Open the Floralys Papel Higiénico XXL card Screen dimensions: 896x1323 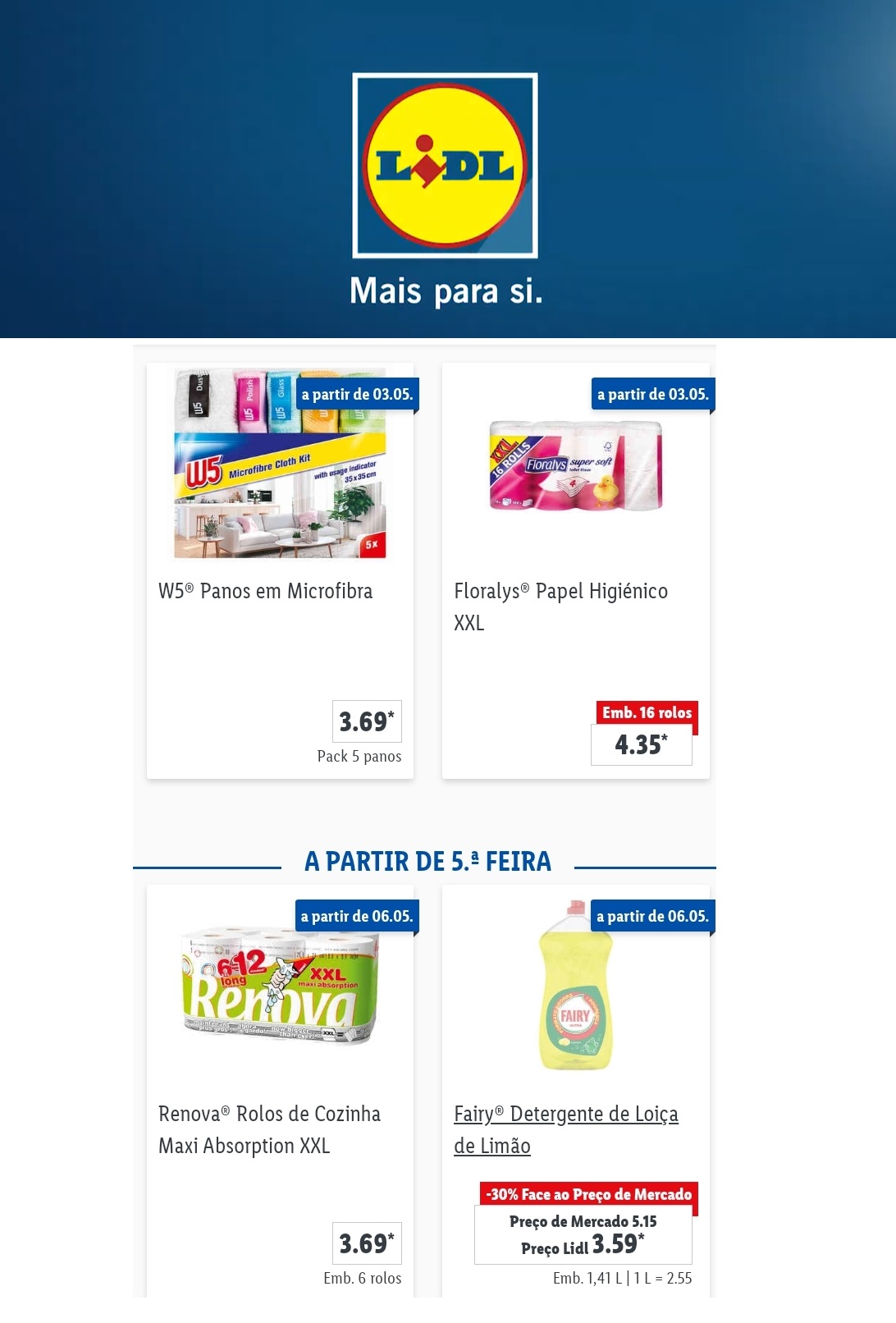[x=575, y=570]
